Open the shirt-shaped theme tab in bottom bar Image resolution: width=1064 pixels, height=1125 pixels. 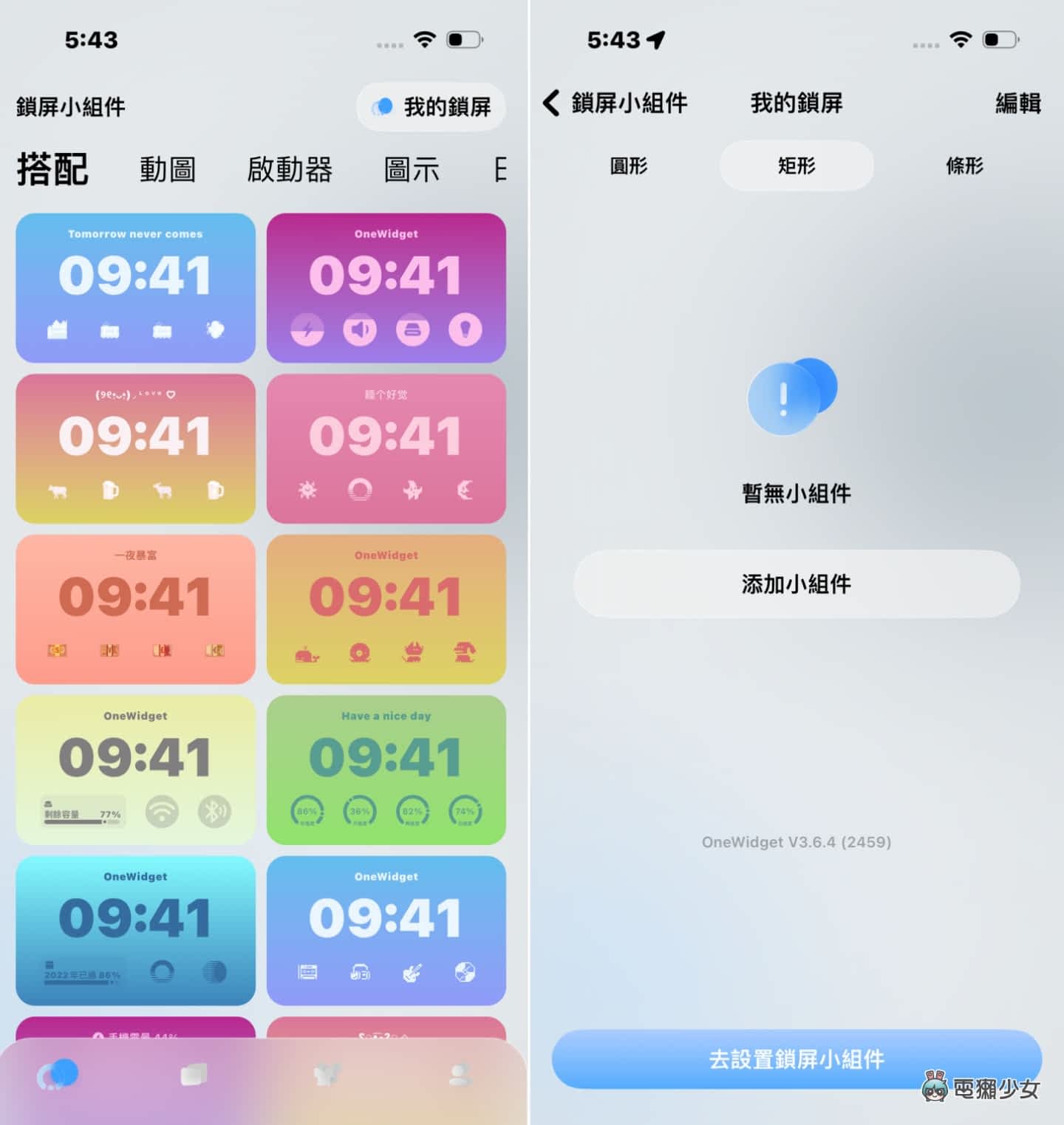(x=326, y=1074)
